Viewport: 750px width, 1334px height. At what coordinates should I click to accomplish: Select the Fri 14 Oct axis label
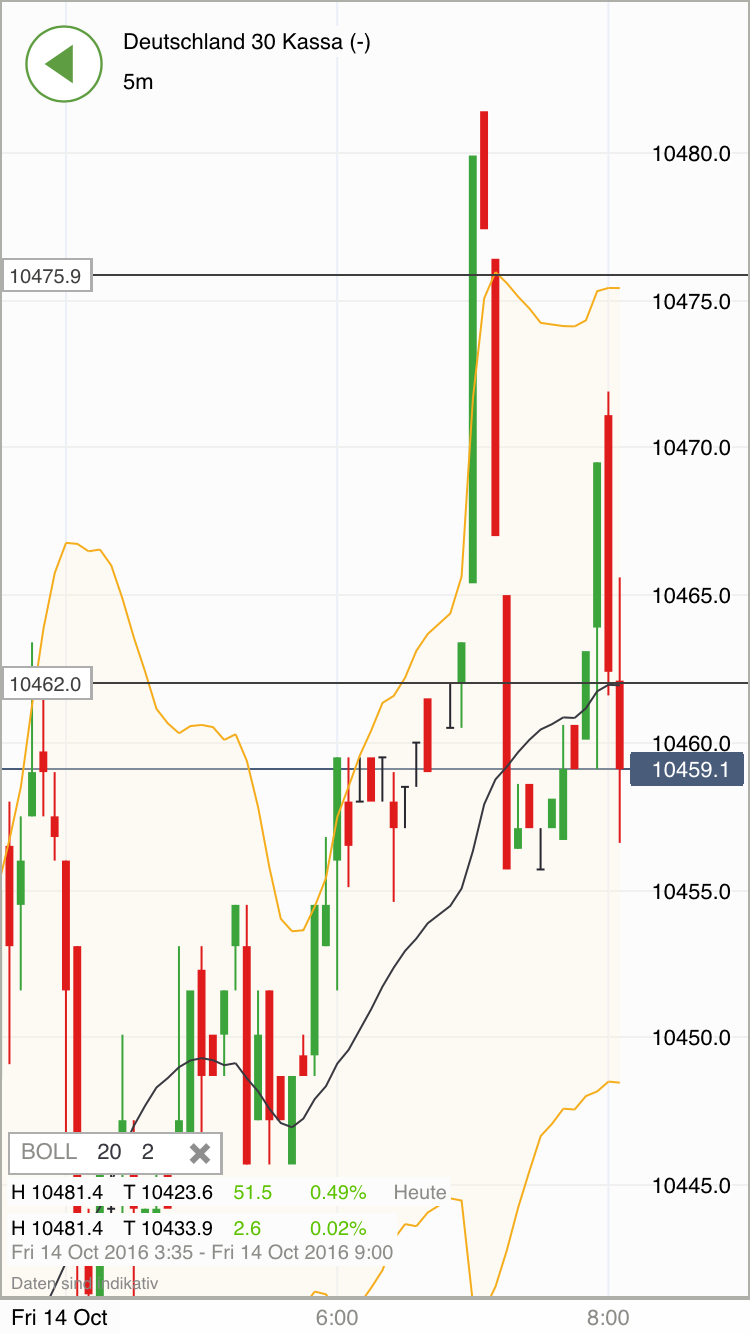click(x=60, y=1318)
